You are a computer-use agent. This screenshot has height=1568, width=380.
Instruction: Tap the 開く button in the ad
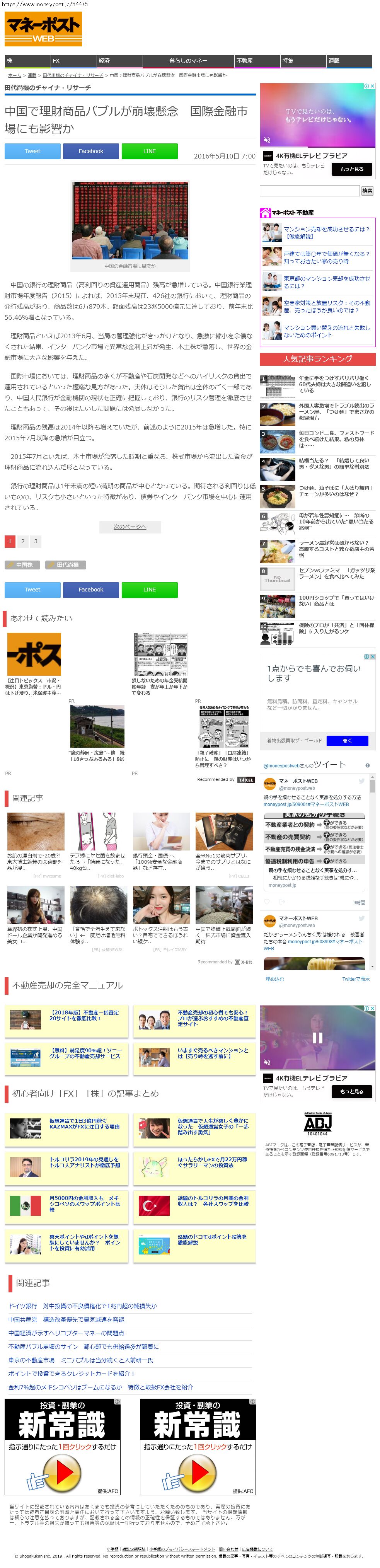click(x=347, y=741)
